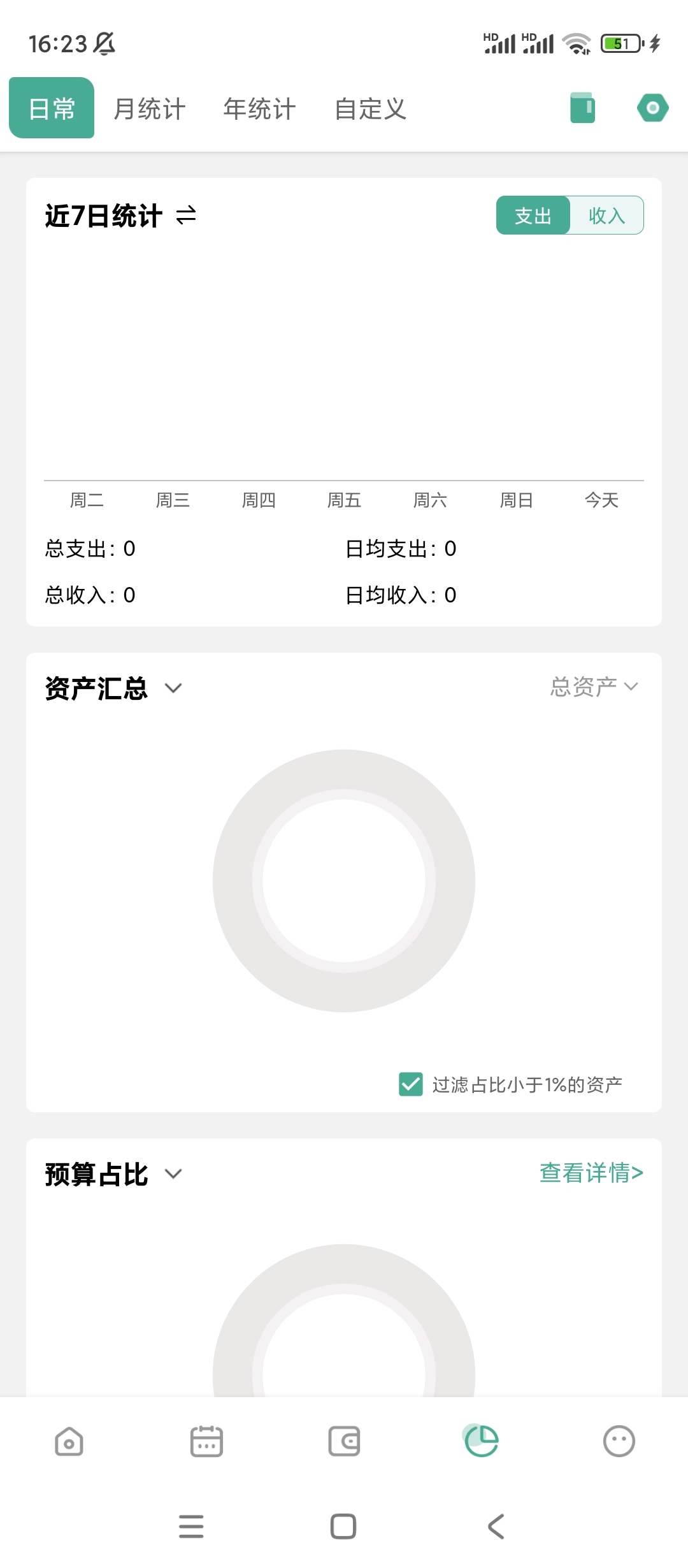688x1568 pixels.
Task: Open the settings gear icon at top right
Action: click(x=652, y=108)
